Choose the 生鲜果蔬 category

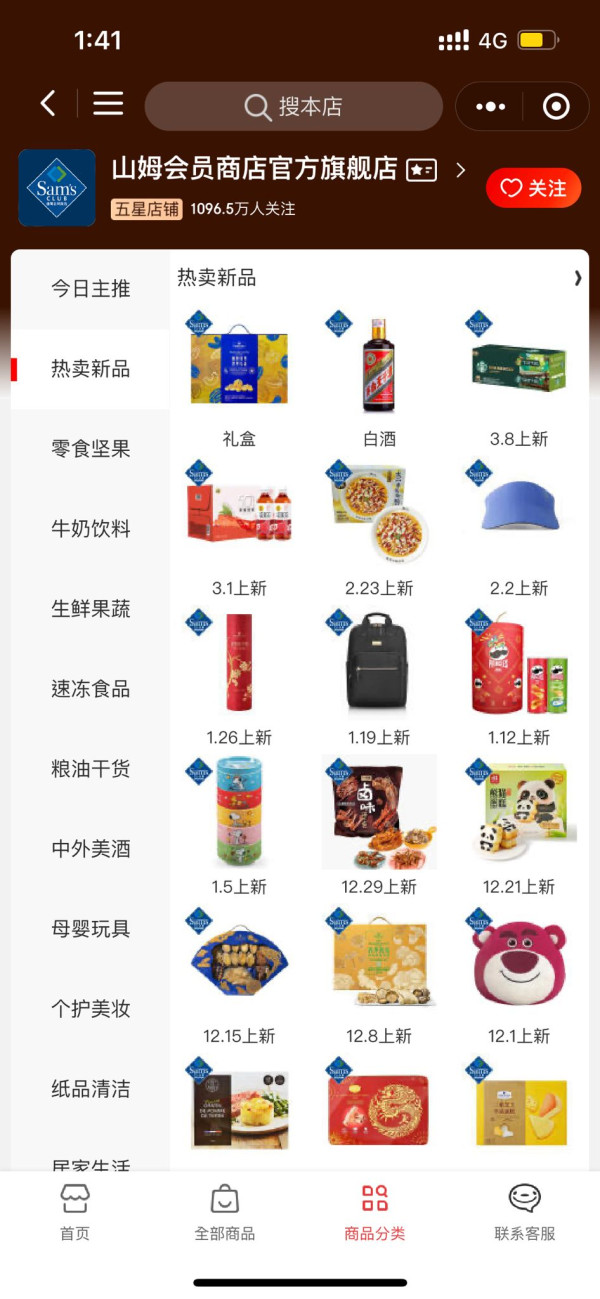tap(91, 609)
